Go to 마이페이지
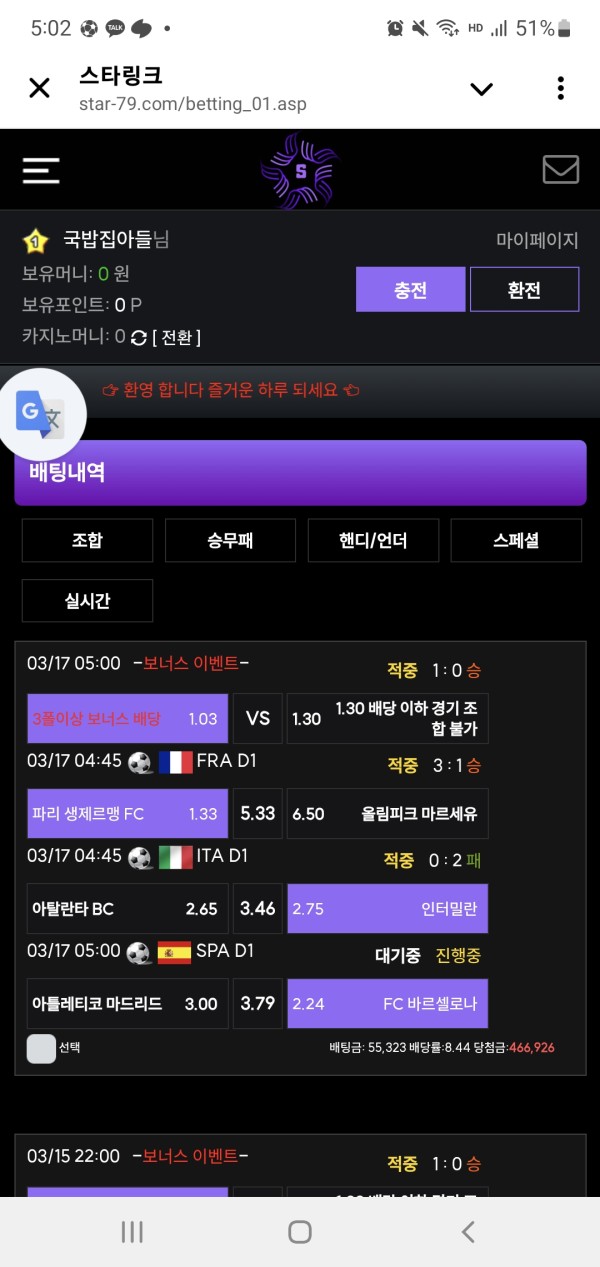 pyautogui.click(x=537, y=241)
